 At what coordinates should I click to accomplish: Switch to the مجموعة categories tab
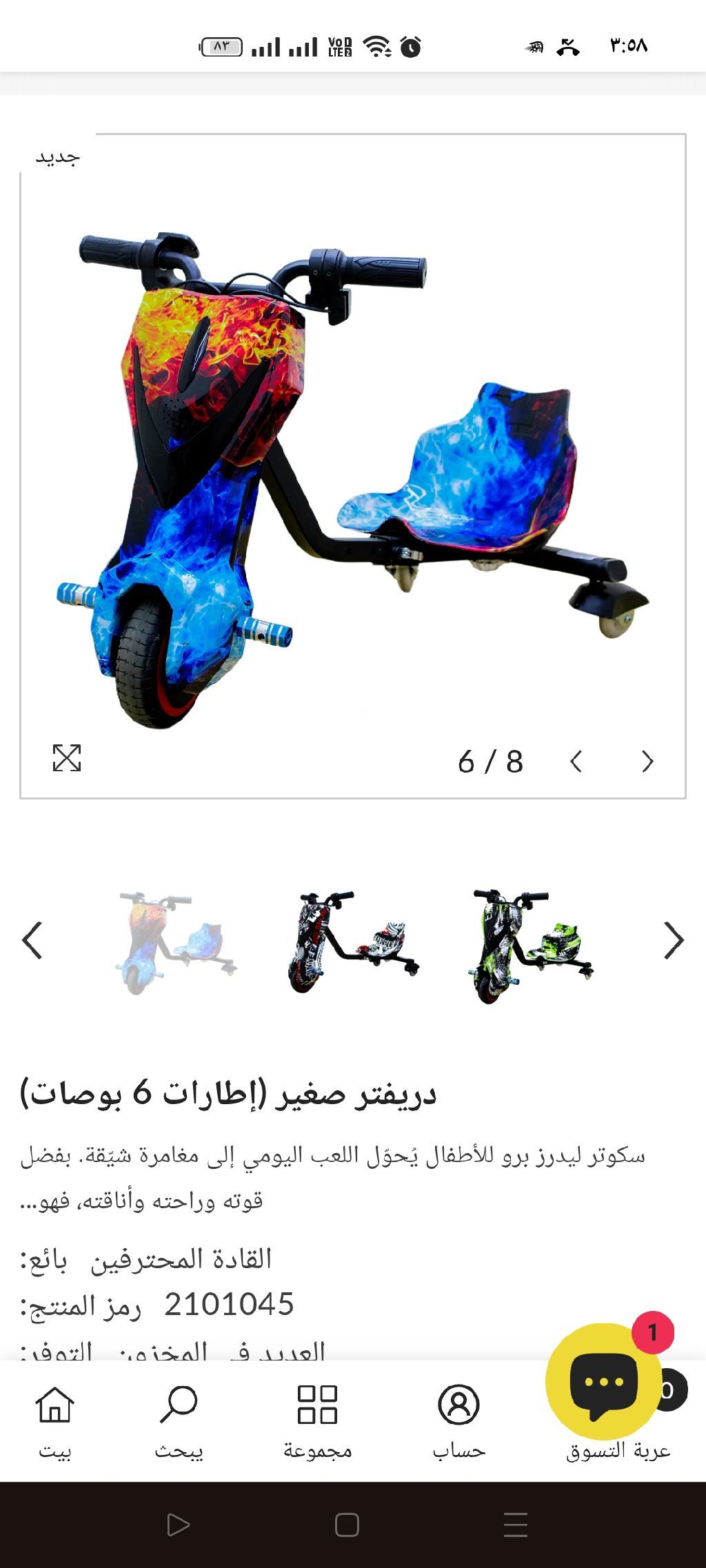coord(317,1421)
